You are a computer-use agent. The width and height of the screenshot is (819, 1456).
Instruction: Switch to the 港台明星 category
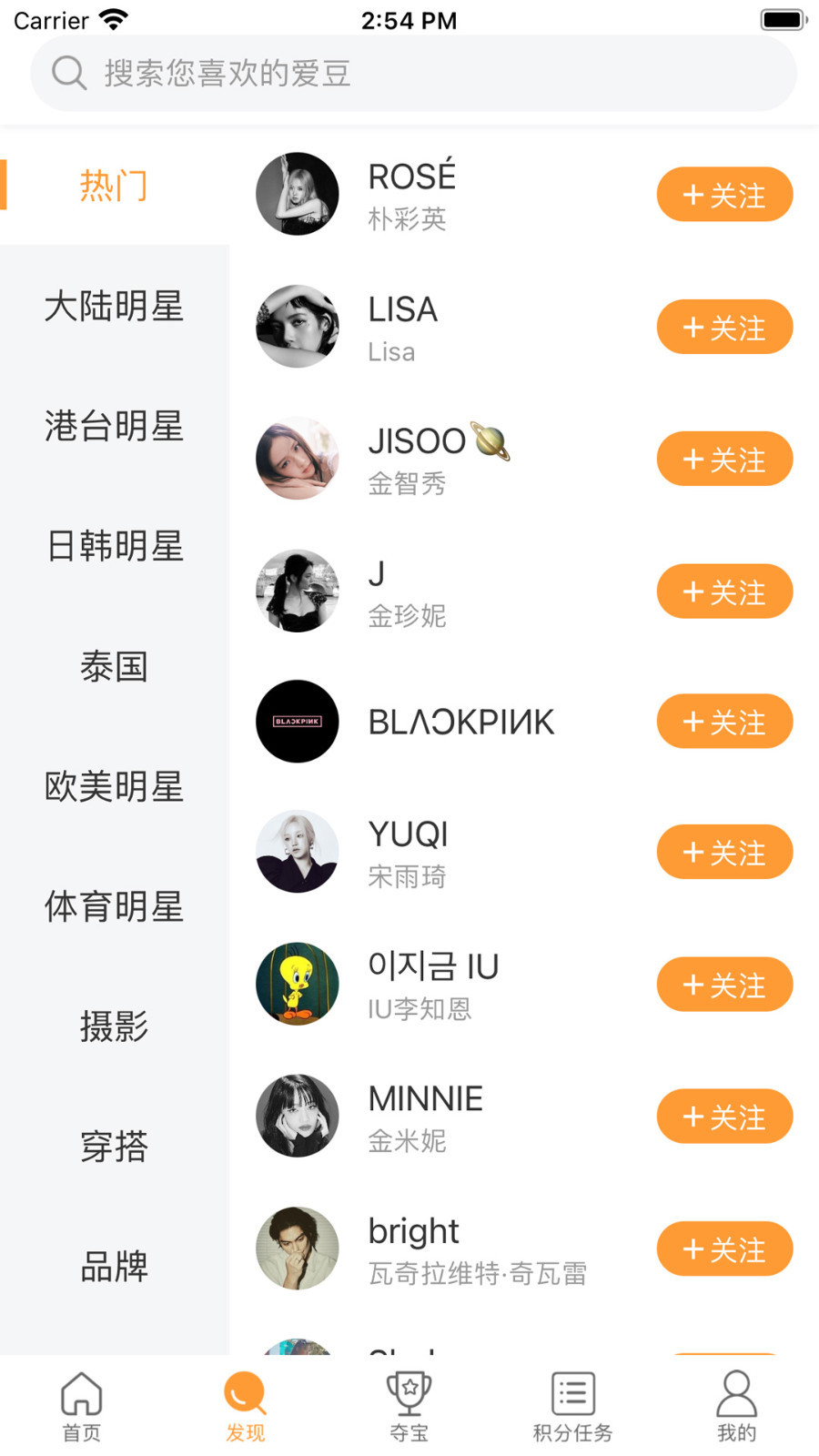point(114,426)
